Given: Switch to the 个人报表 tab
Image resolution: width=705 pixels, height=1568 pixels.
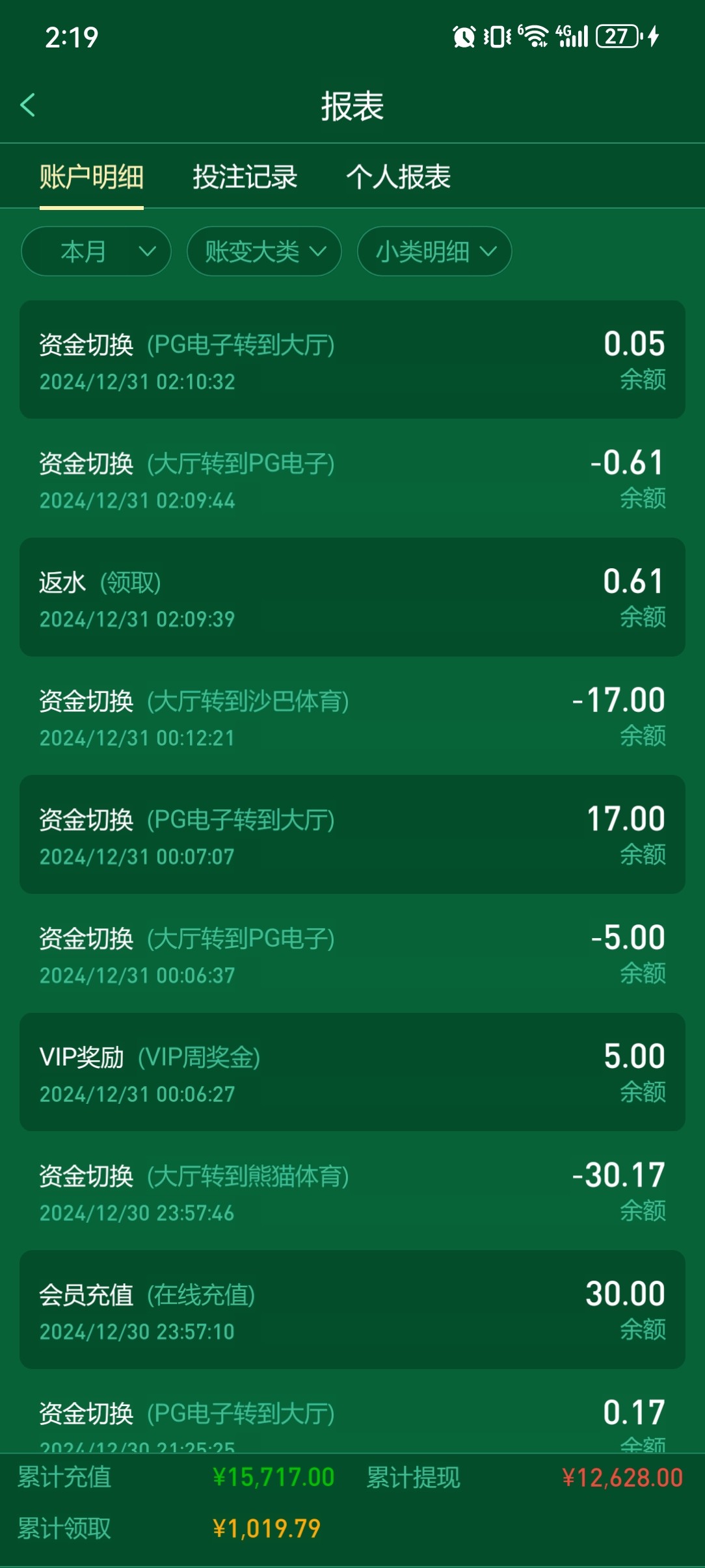Looking at the screenshot, I should tap(398, 177).
